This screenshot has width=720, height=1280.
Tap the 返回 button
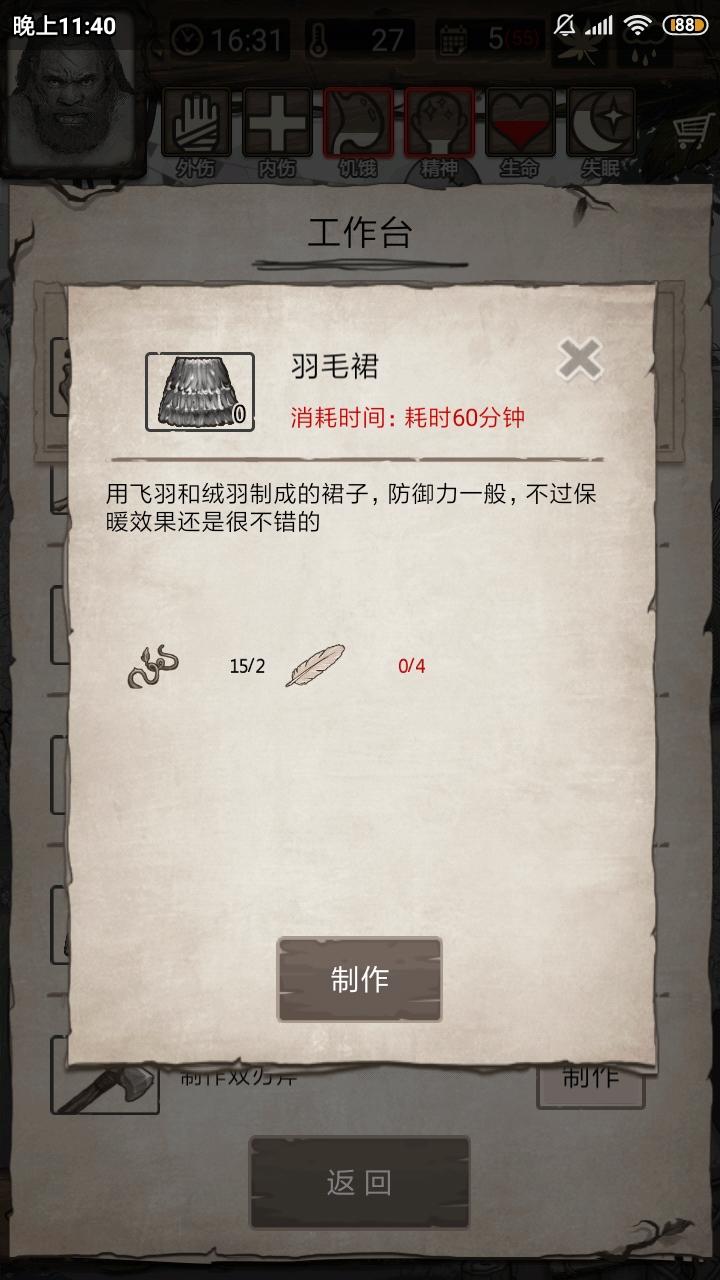click(359, 1183)
